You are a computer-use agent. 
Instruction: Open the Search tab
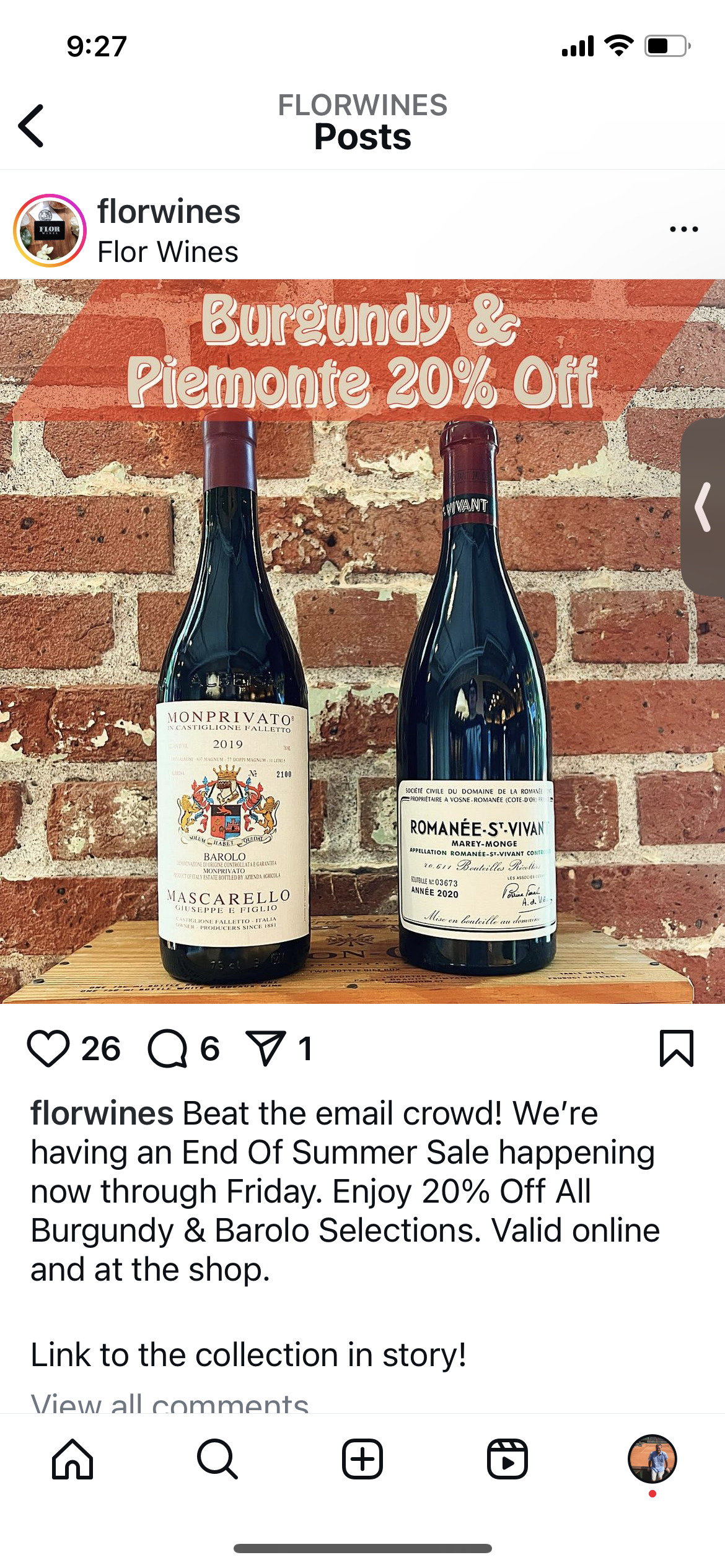click(217, 1459)
